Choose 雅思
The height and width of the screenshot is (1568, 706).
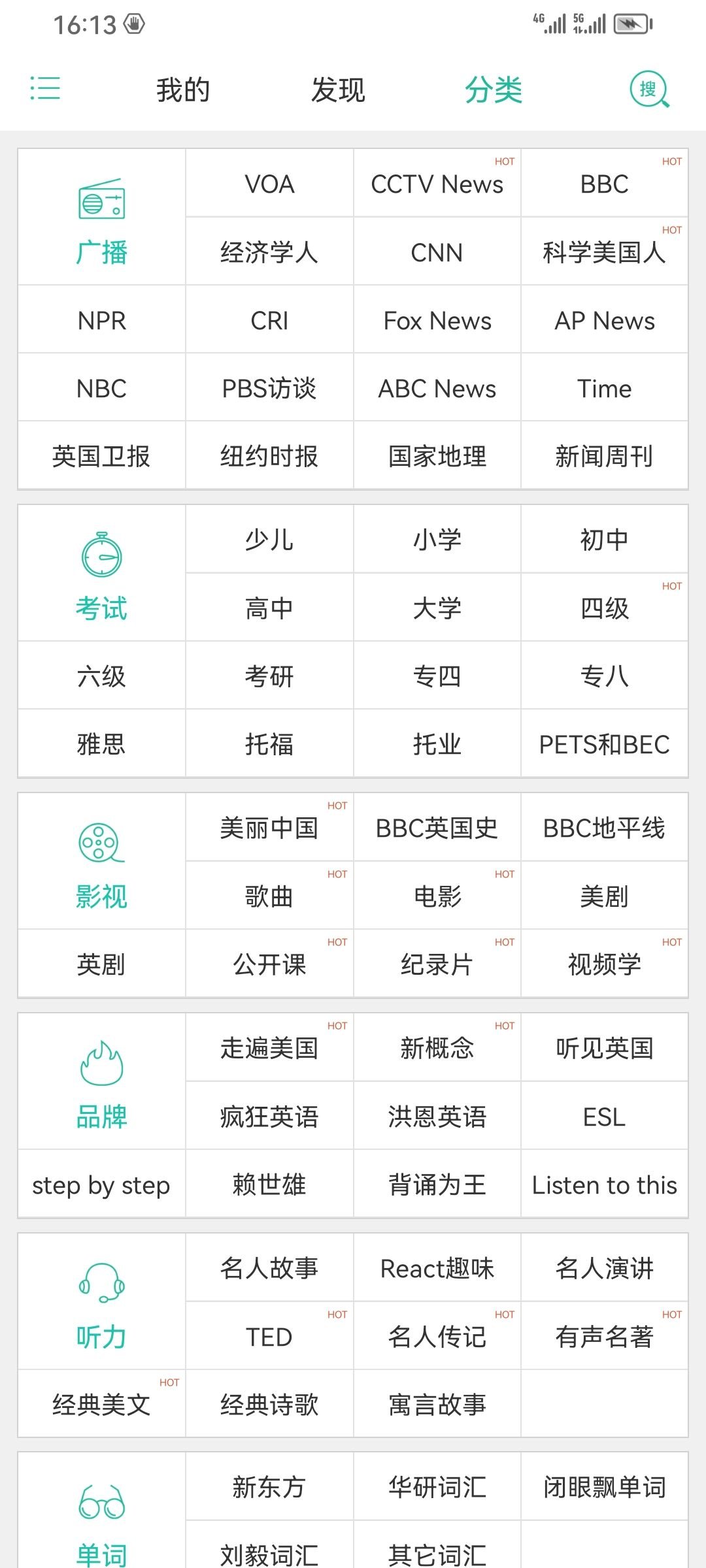pos(101,744)
